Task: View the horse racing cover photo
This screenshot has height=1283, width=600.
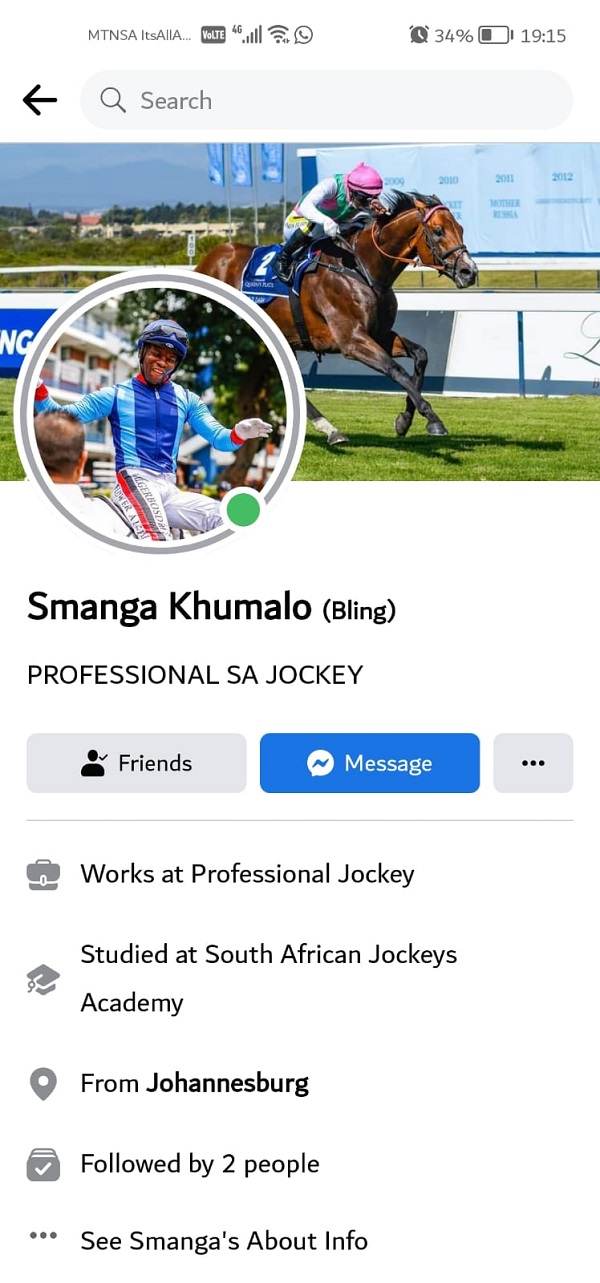Action: pyautogui.click(x=430, y=300)
